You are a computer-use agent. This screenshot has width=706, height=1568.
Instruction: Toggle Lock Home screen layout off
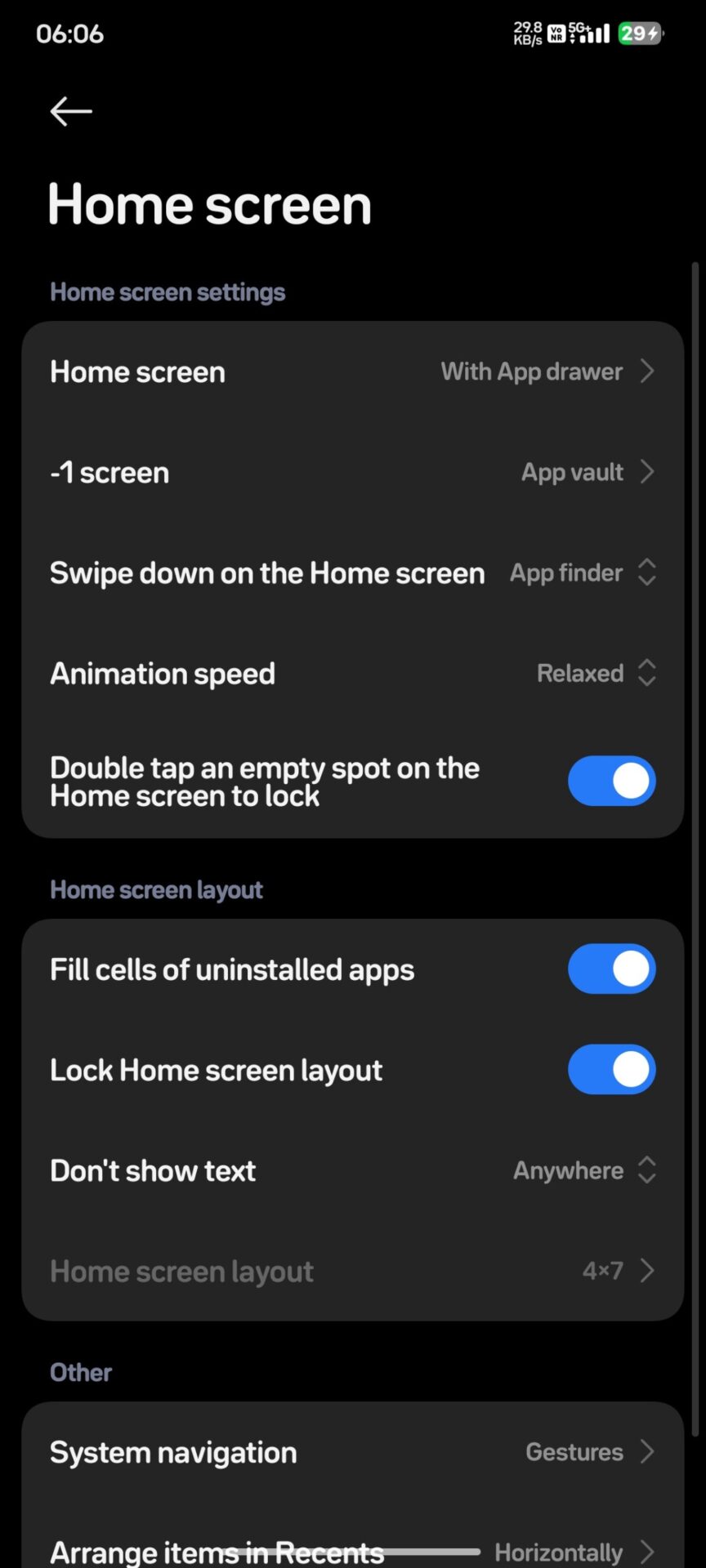[611, 1070]
